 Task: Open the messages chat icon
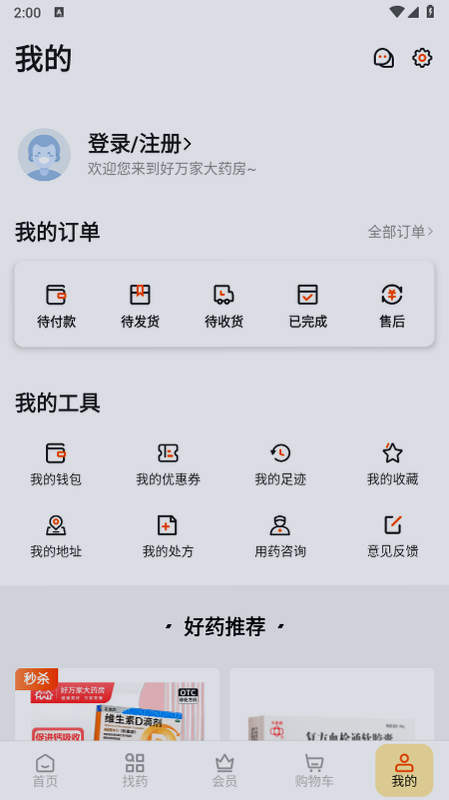coord(384,58)
